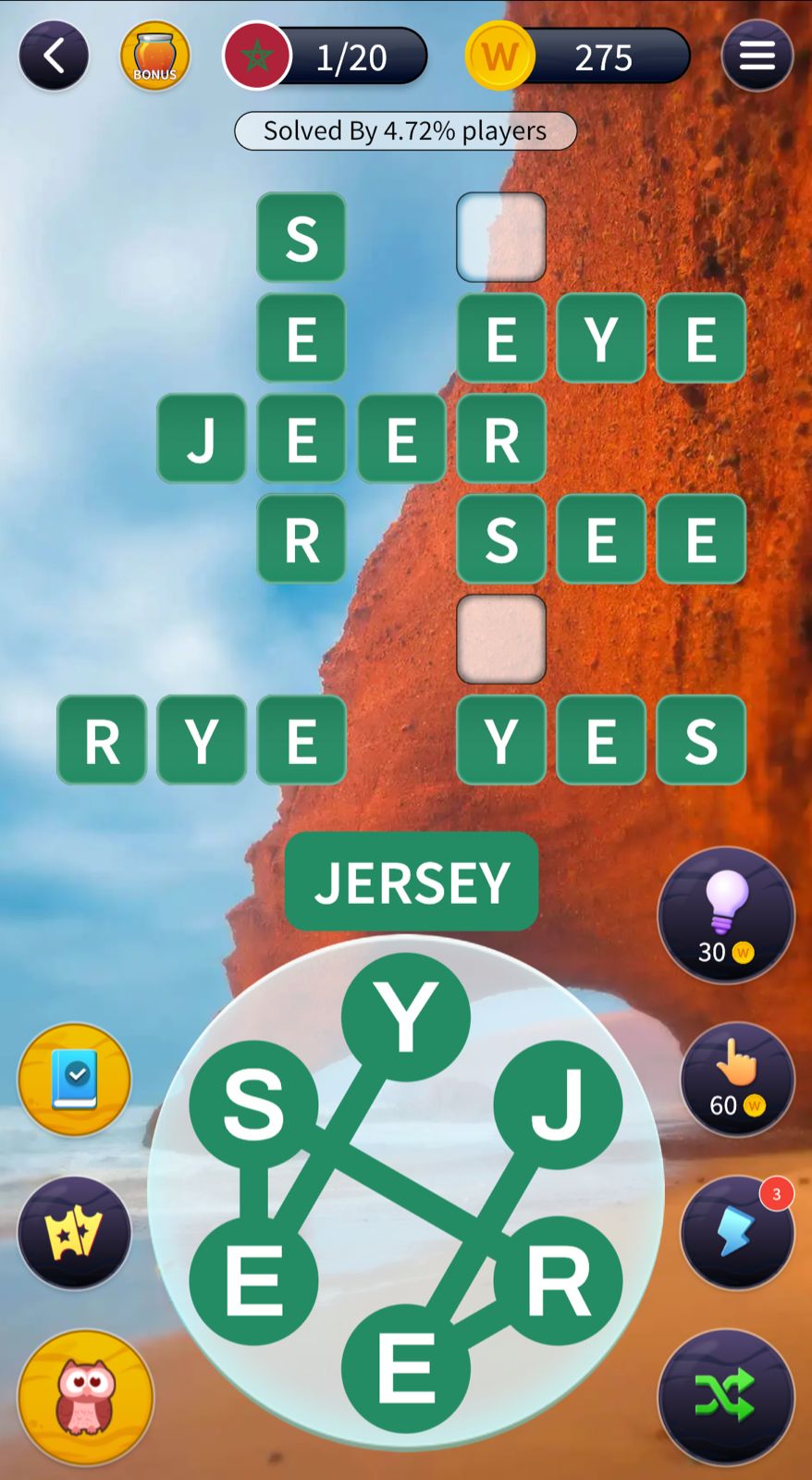Image resolution: width=812 pixels, height=1480 pixels.
Task: Open the 275 coin balance shop
Action: (579, 56)
